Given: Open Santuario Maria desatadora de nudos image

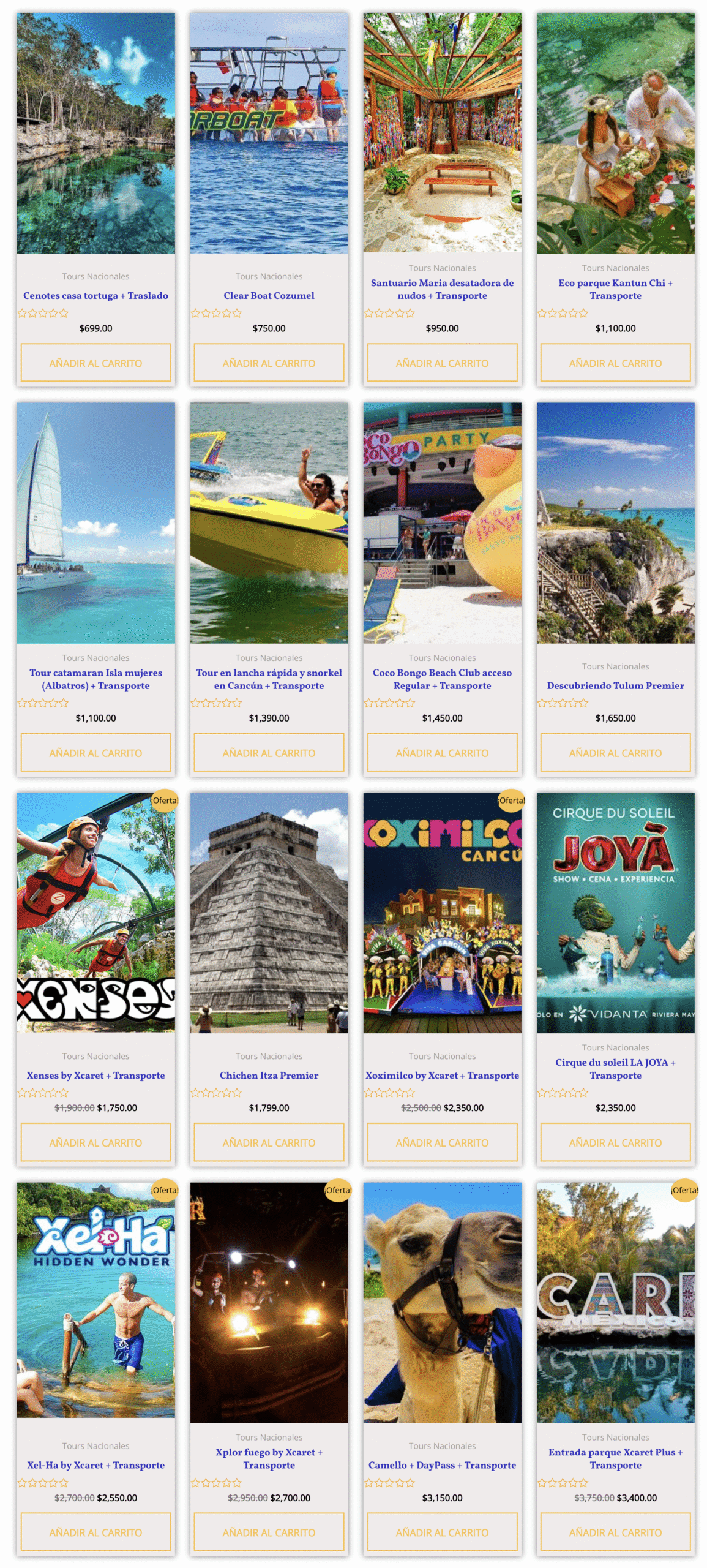Looking at the screenshot, I should [442, 132].
